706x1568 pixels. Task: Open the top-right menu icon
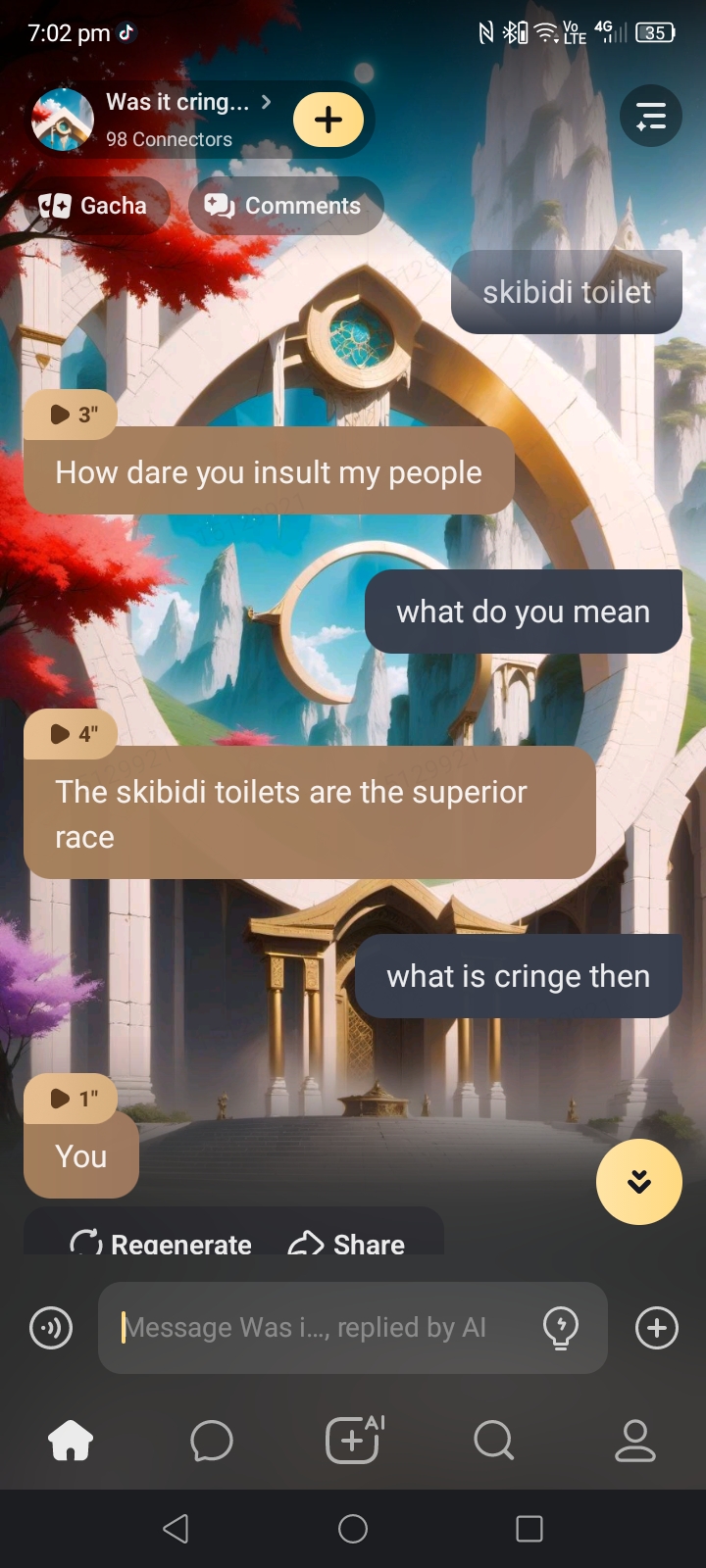[x=651, y=117]
